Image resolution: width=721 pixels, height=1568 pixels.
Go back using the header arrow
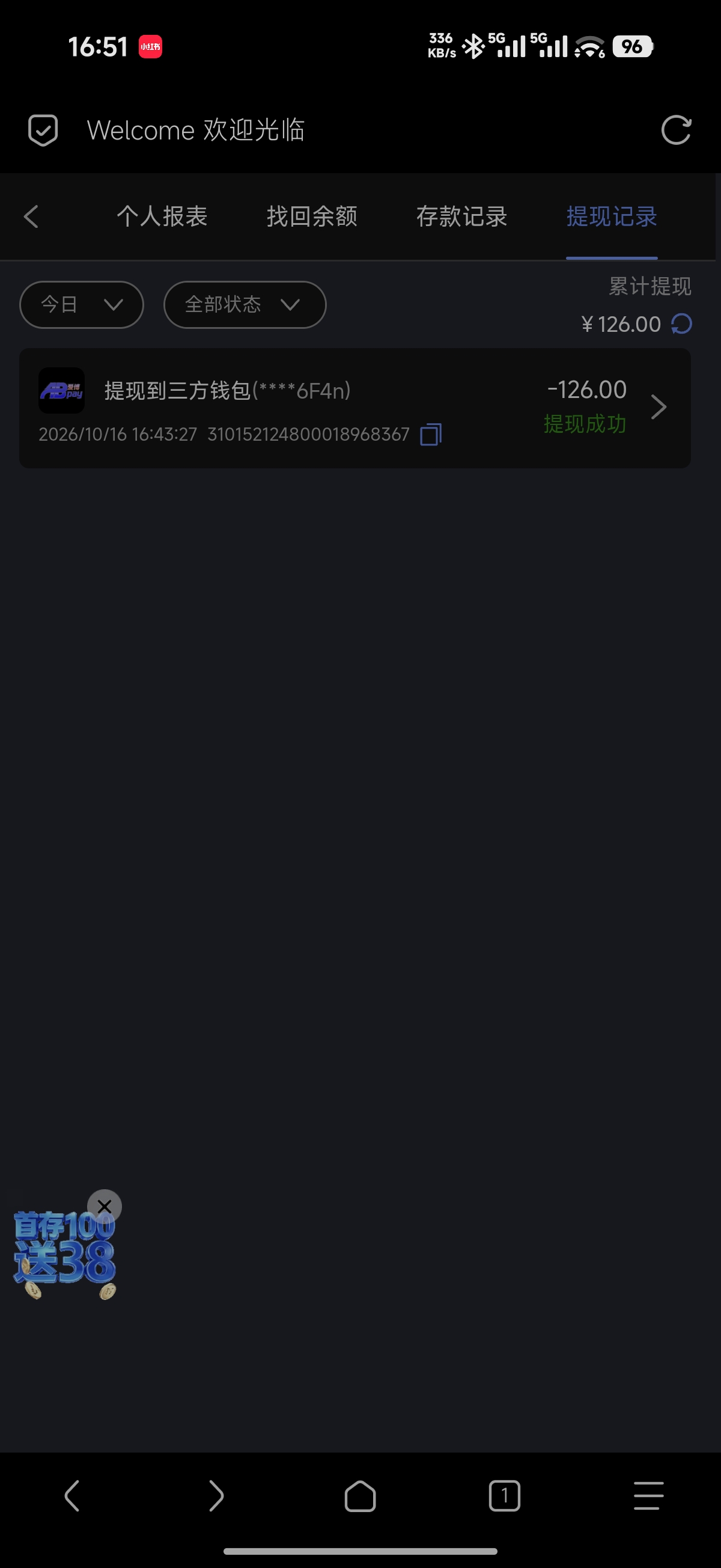pyautogui.click(x=31, y=216)
